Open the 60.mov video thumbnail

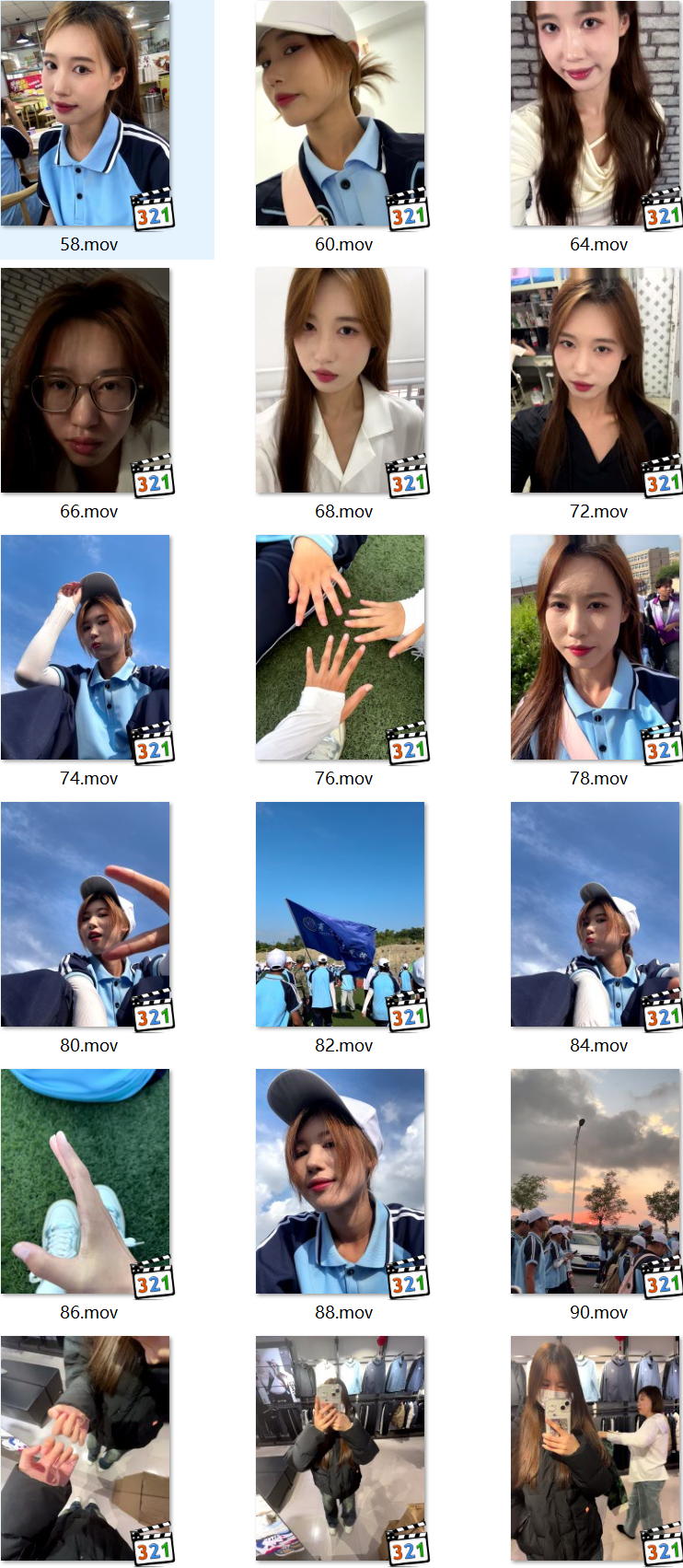click(340, 113)
